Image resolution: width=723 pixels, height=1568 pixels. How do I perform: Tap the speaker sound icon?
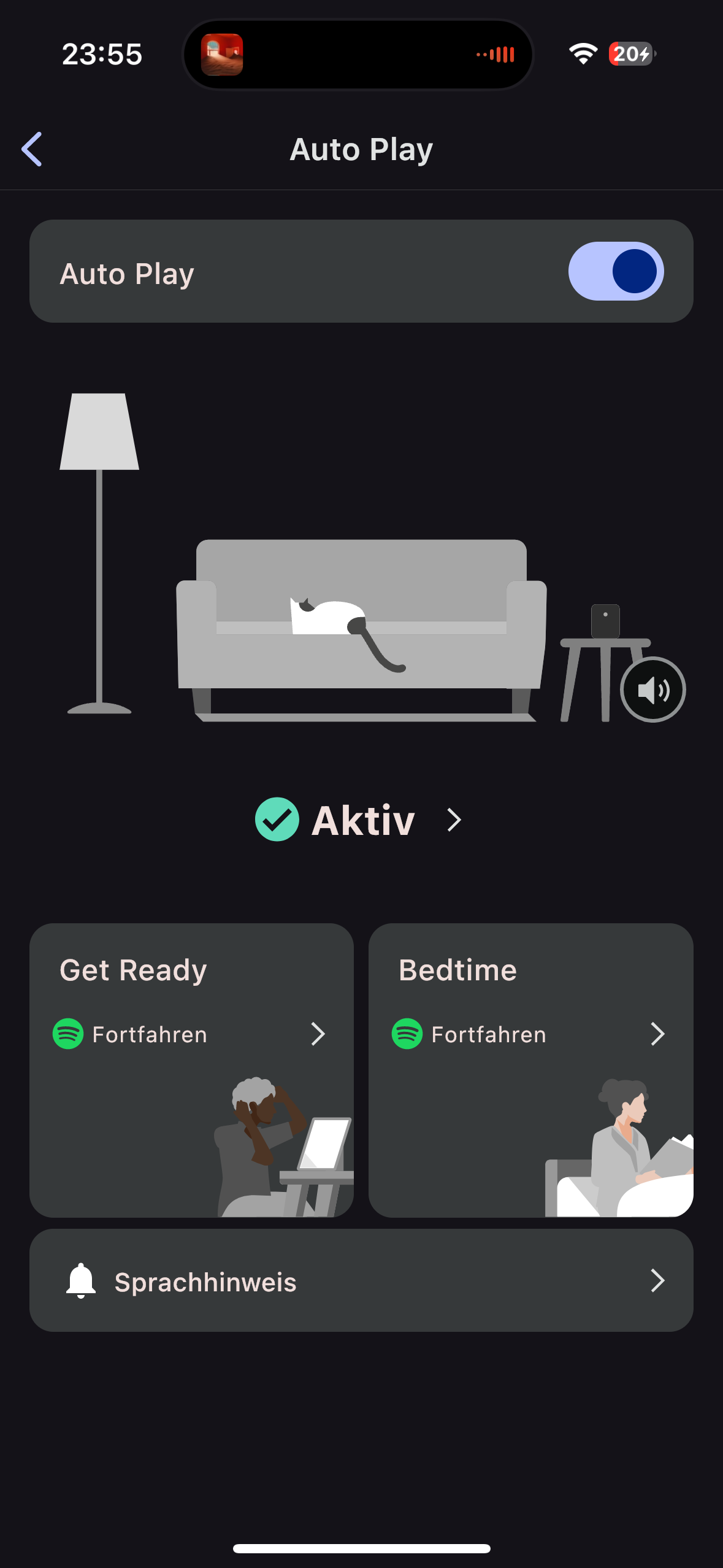(652, 690)
